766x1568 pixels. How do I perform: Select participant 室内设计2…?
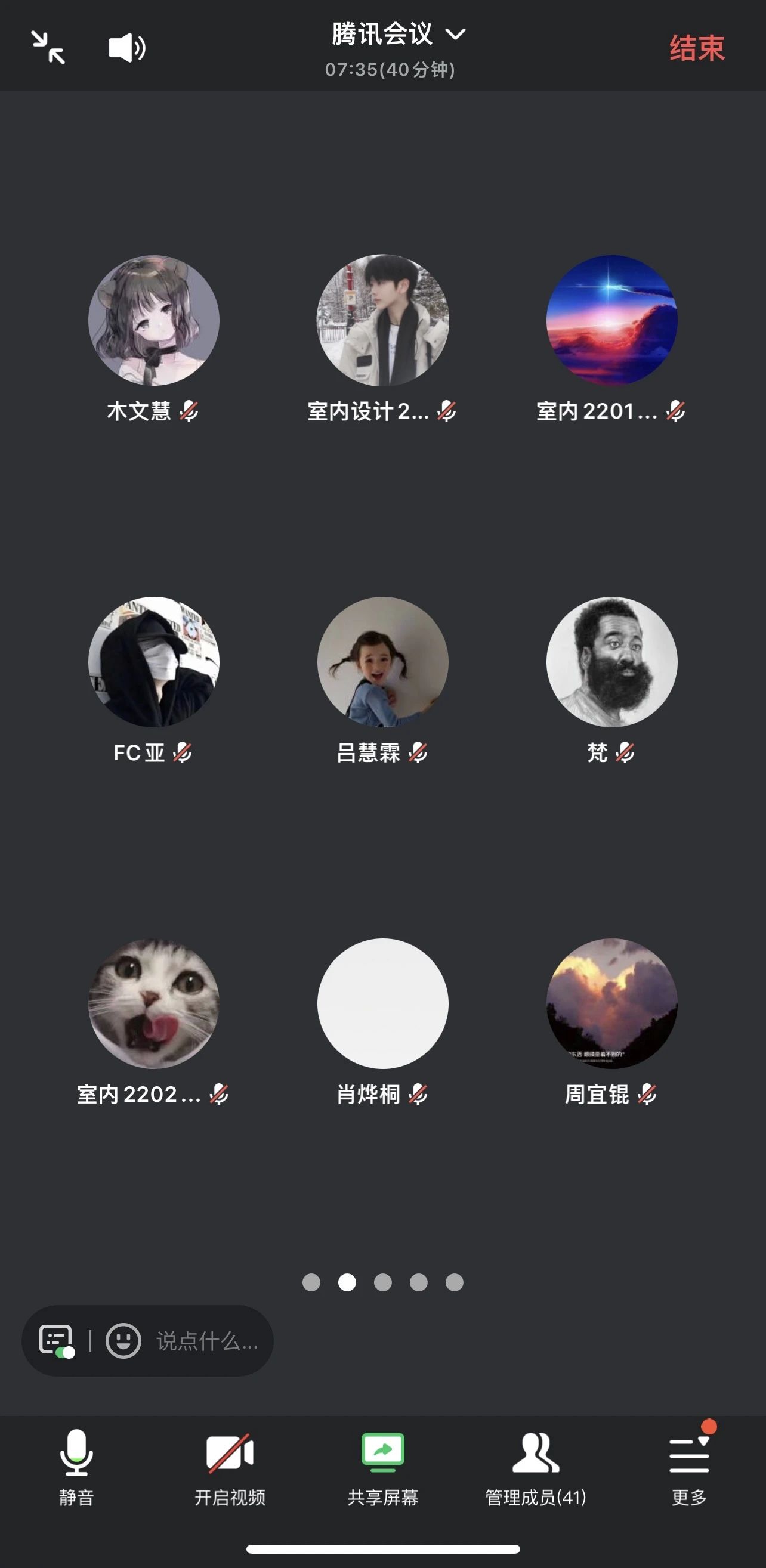coord(382,321)
